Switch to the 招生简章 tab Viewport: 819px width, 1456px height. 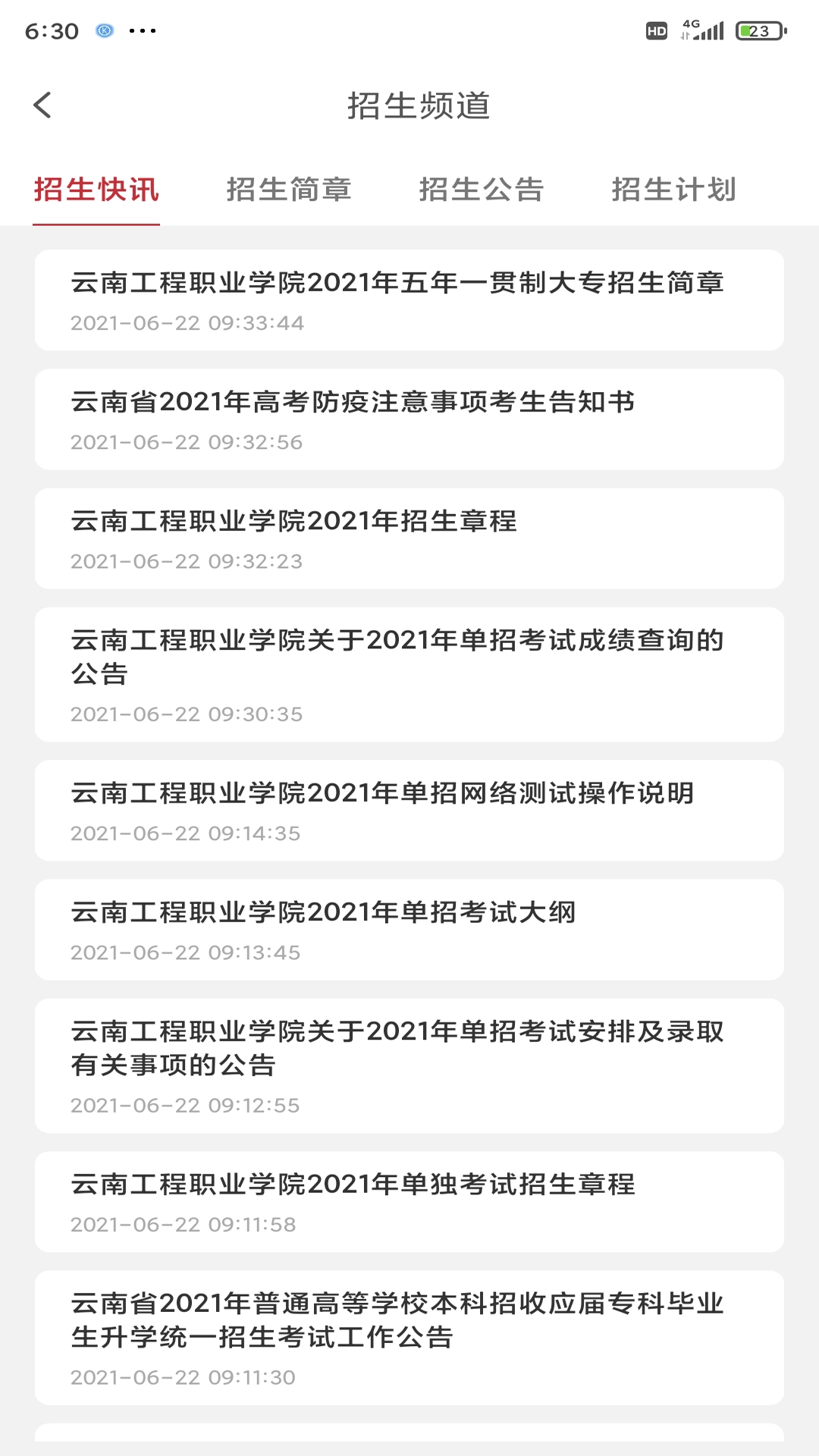(x=290, y=191)
